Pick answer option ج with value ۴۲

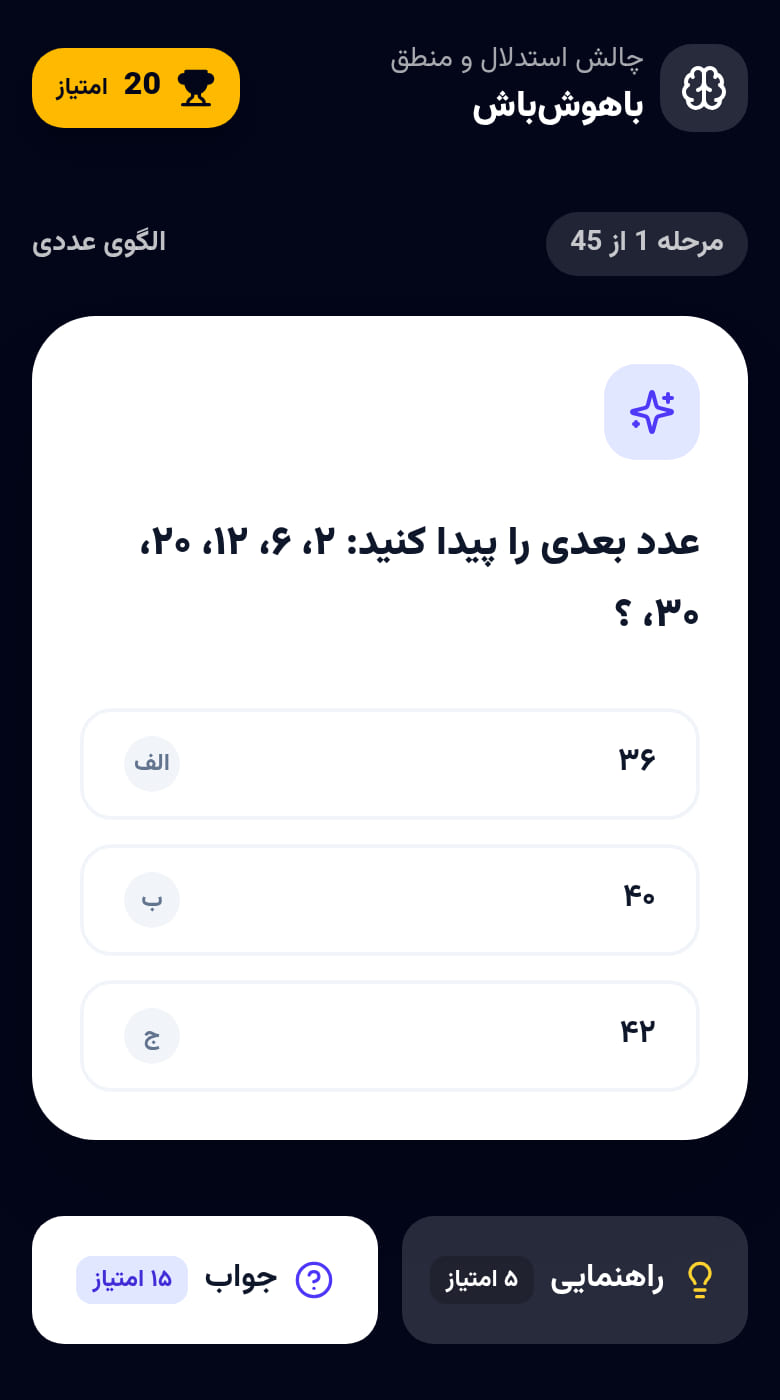coord(389,1036)
